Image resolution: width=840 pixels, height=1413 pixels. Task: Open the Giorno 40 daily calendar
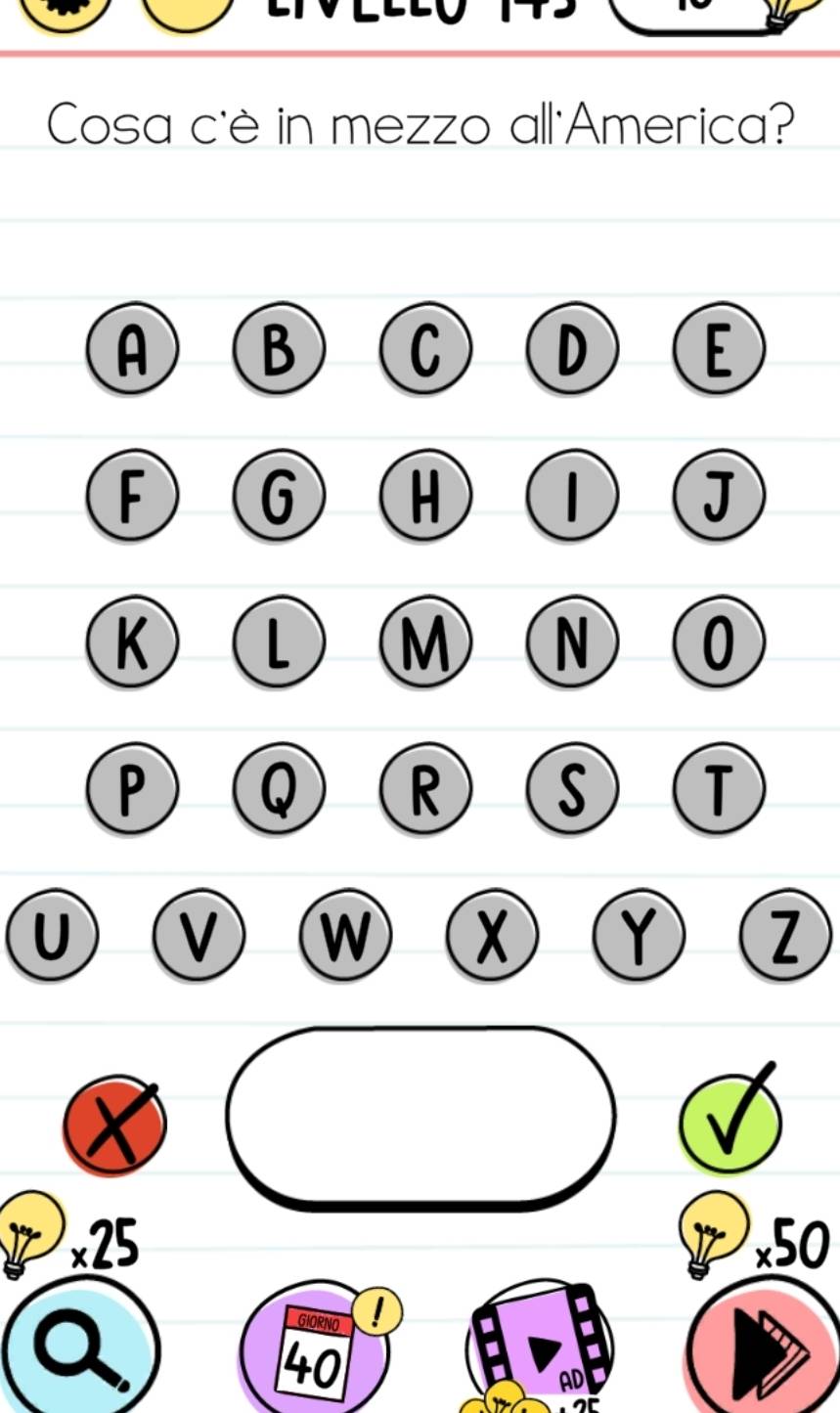click(315, 1354)
